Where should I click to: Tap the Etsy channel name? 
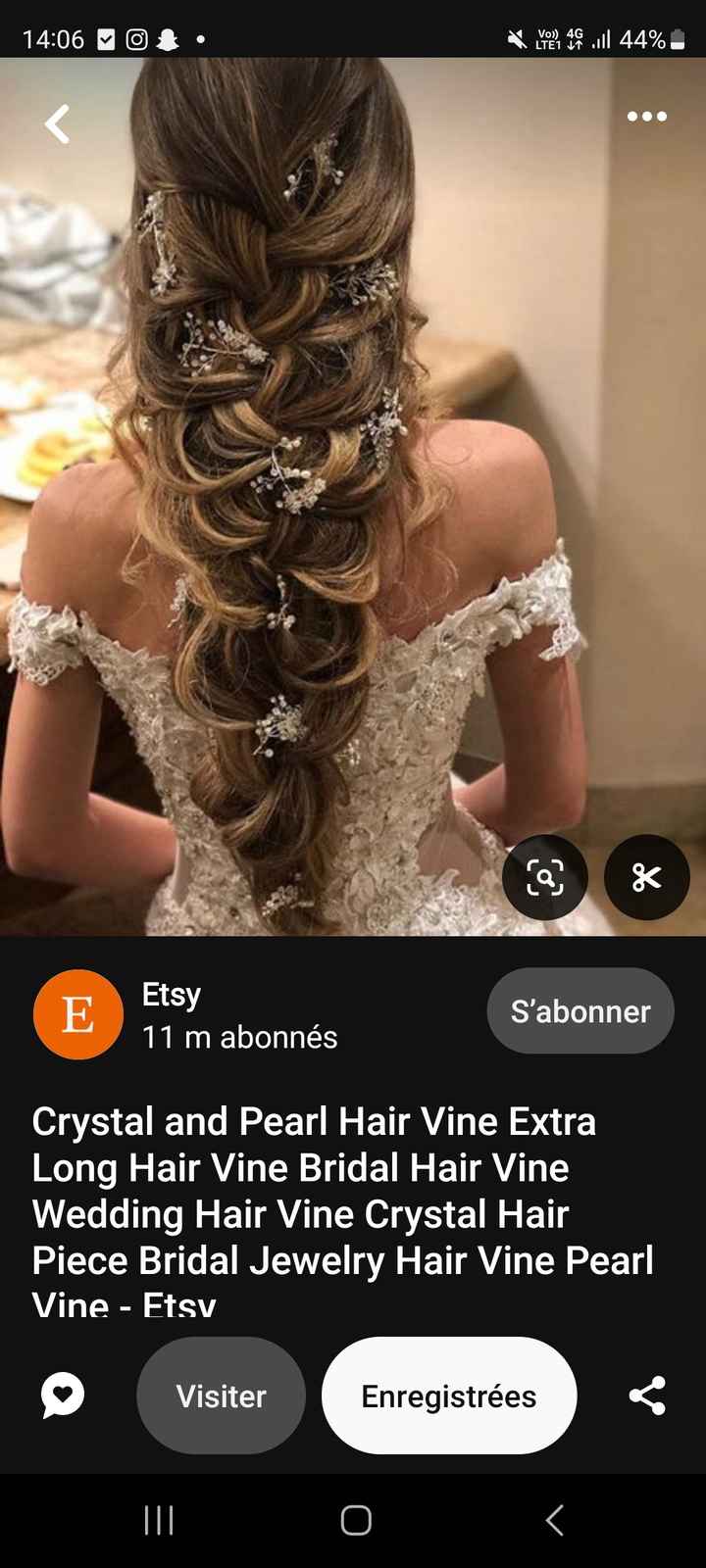pos(171,994)
